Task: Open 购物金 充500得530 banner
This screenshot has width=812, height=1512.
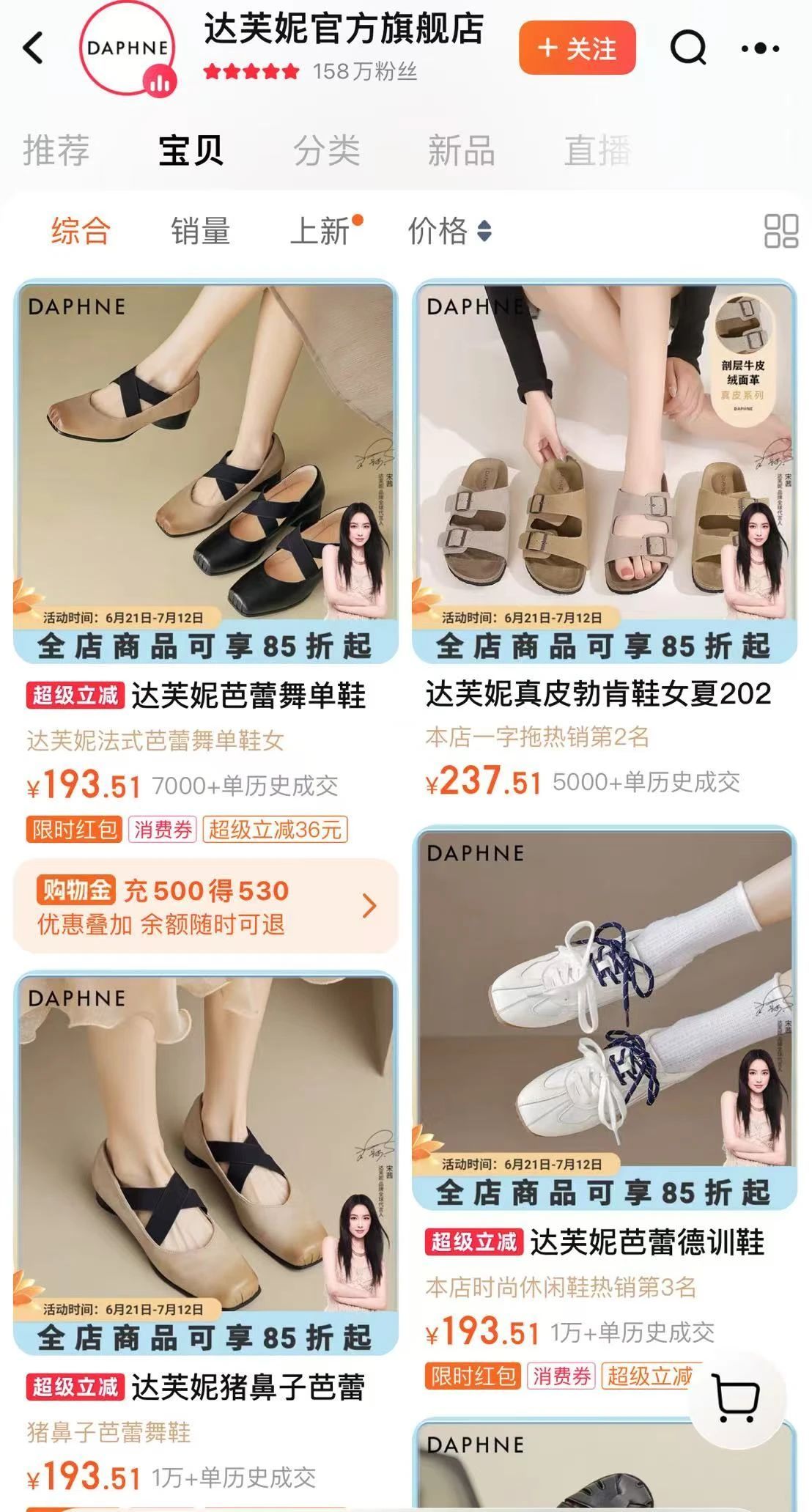Action: pyautogui.click(x=206, y=907)
